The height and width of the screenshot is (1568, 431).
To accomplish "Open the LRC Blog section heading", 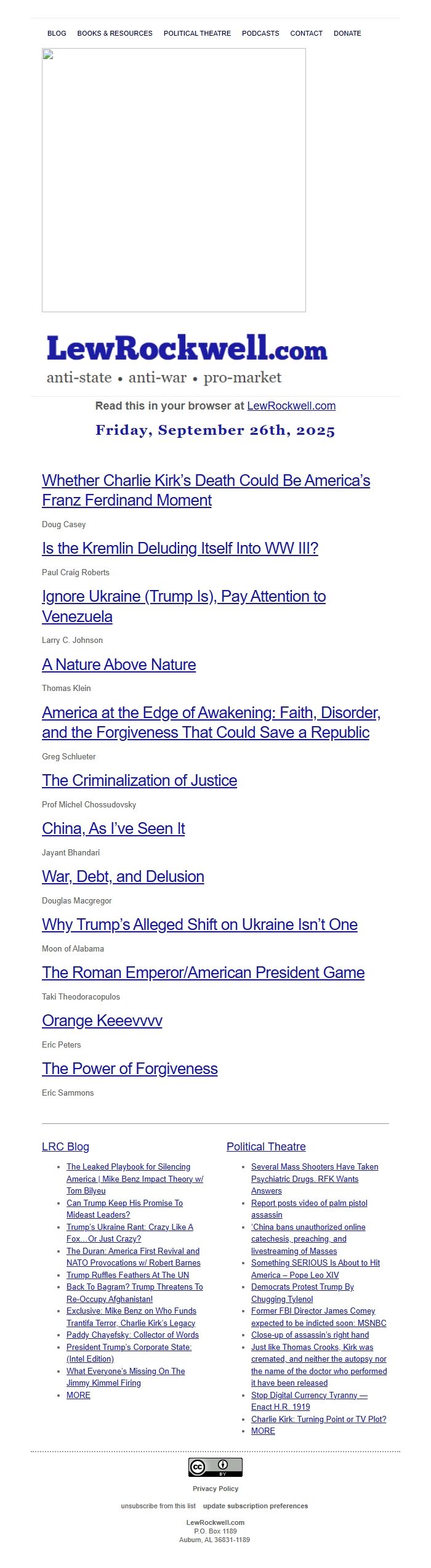I will pos(65,1147).
